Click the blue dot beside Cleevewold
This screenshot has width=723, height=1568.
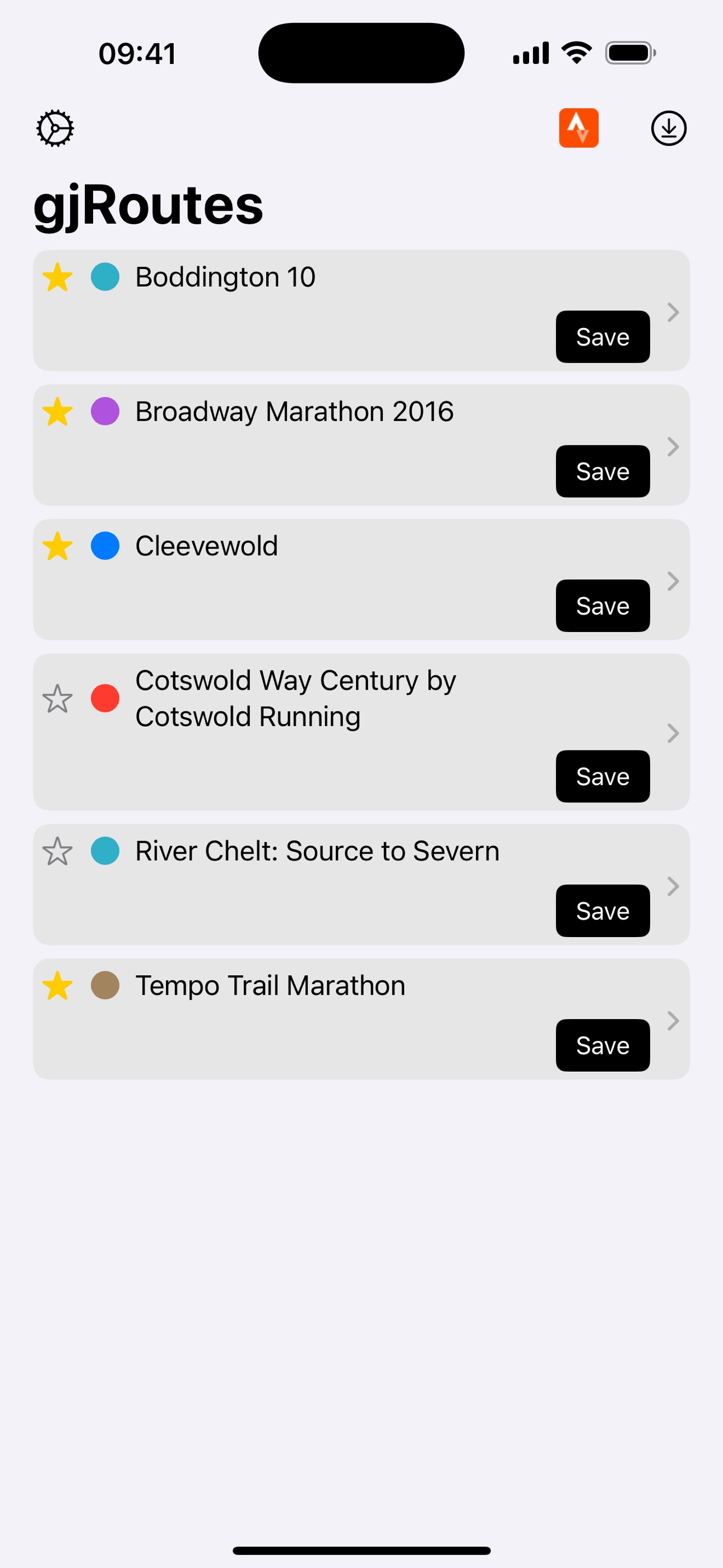click(x=105, y=547)
